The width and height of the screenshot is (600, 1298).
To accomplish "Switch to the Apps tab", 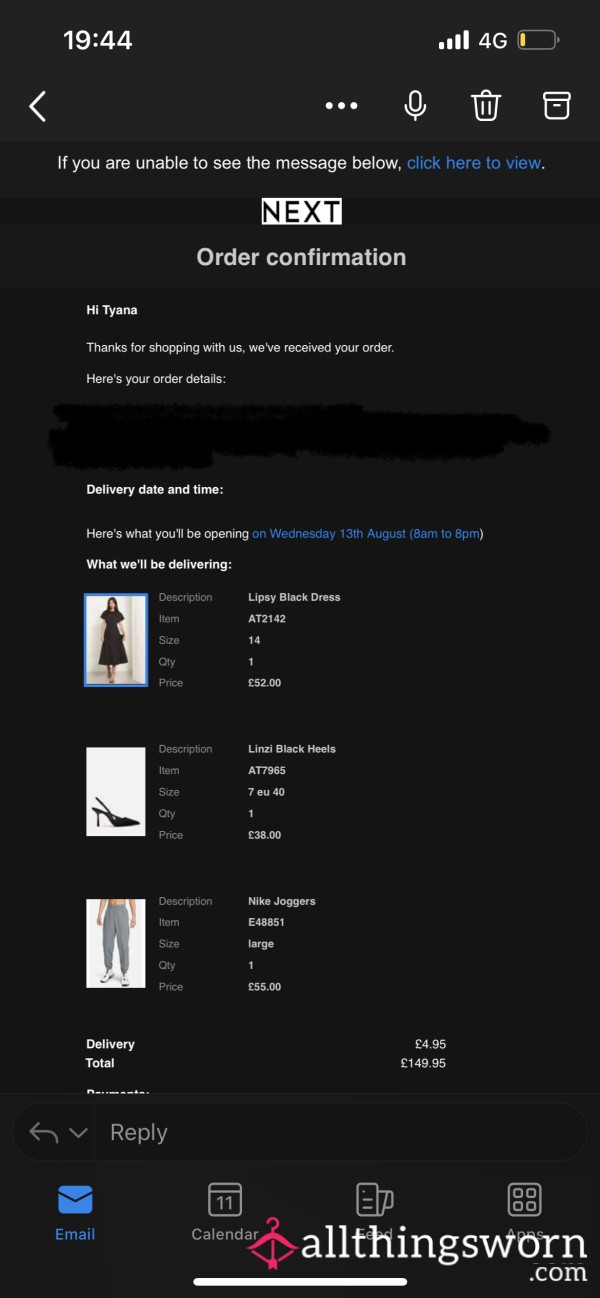I will coord(525,1212).
